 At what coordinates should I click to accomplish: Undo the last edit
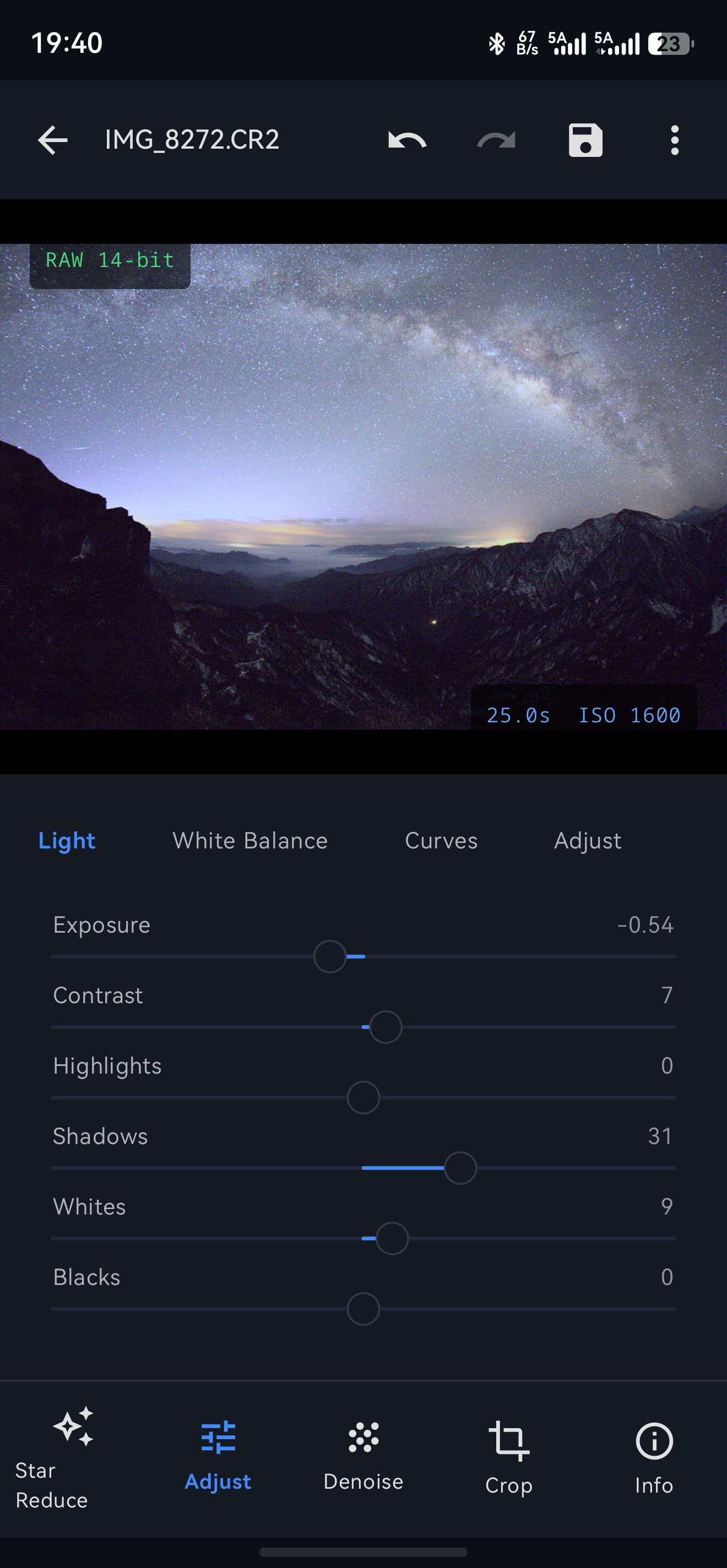coord(408,140)
